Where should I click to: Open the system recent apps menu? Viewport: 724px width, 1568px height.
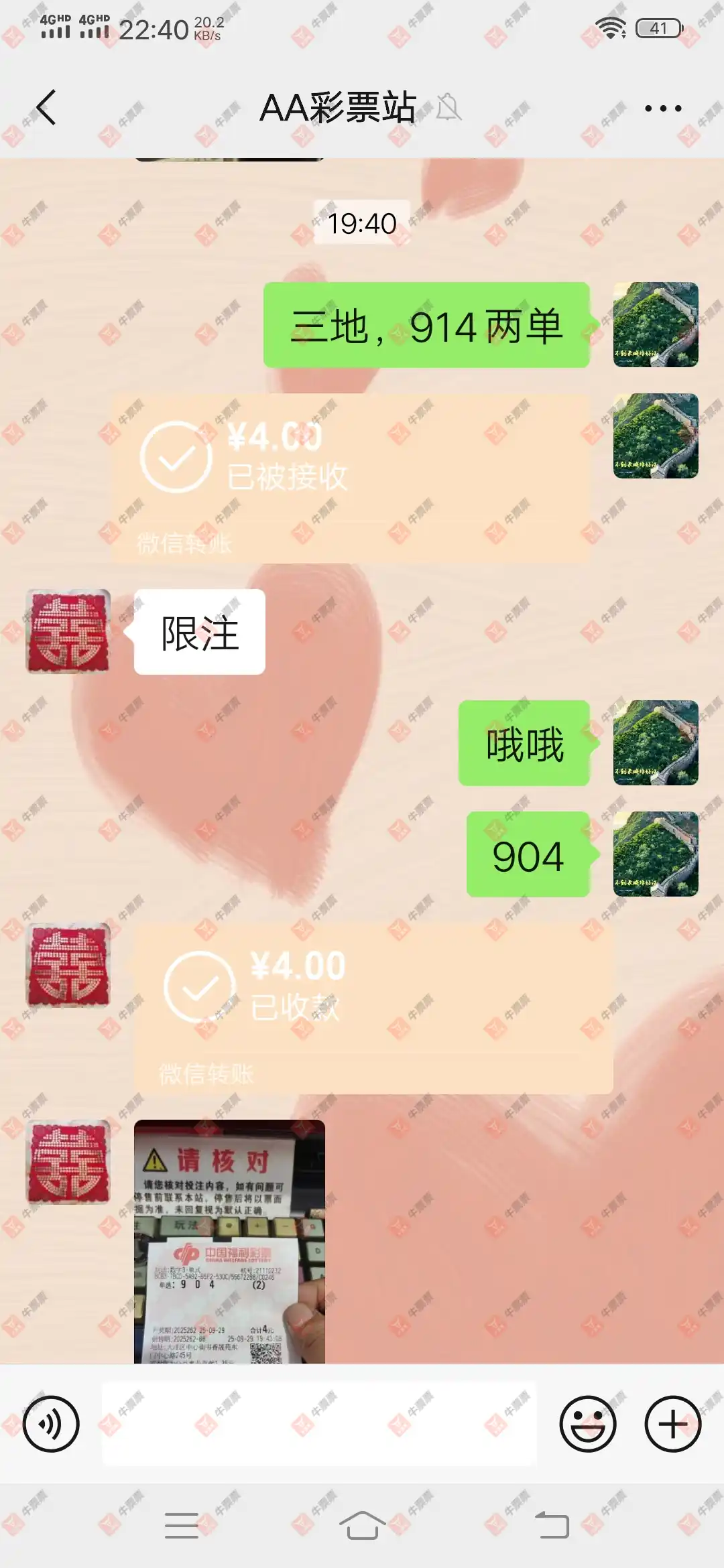click(x=181, y=1526)
